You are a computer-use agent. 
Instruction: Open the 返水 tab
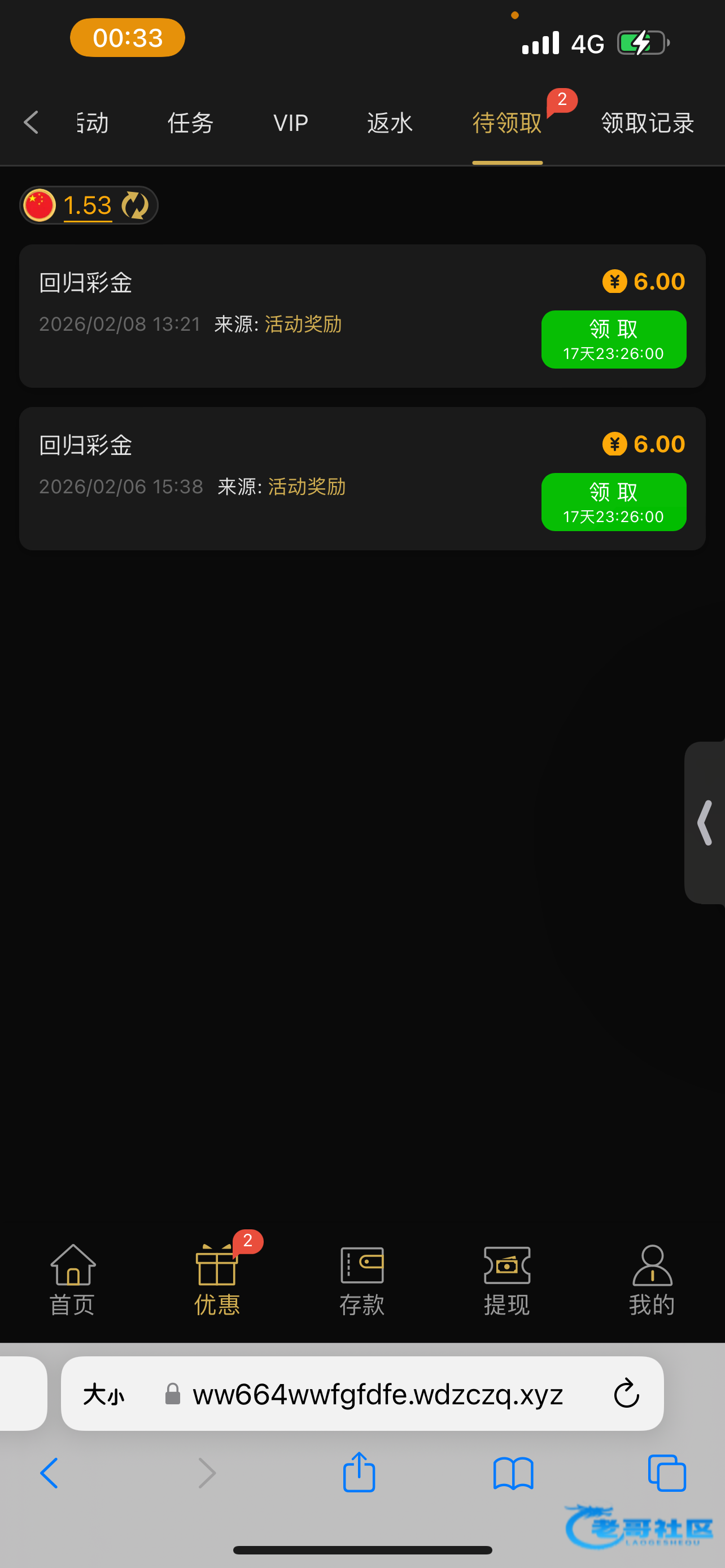tap(390, 123)
